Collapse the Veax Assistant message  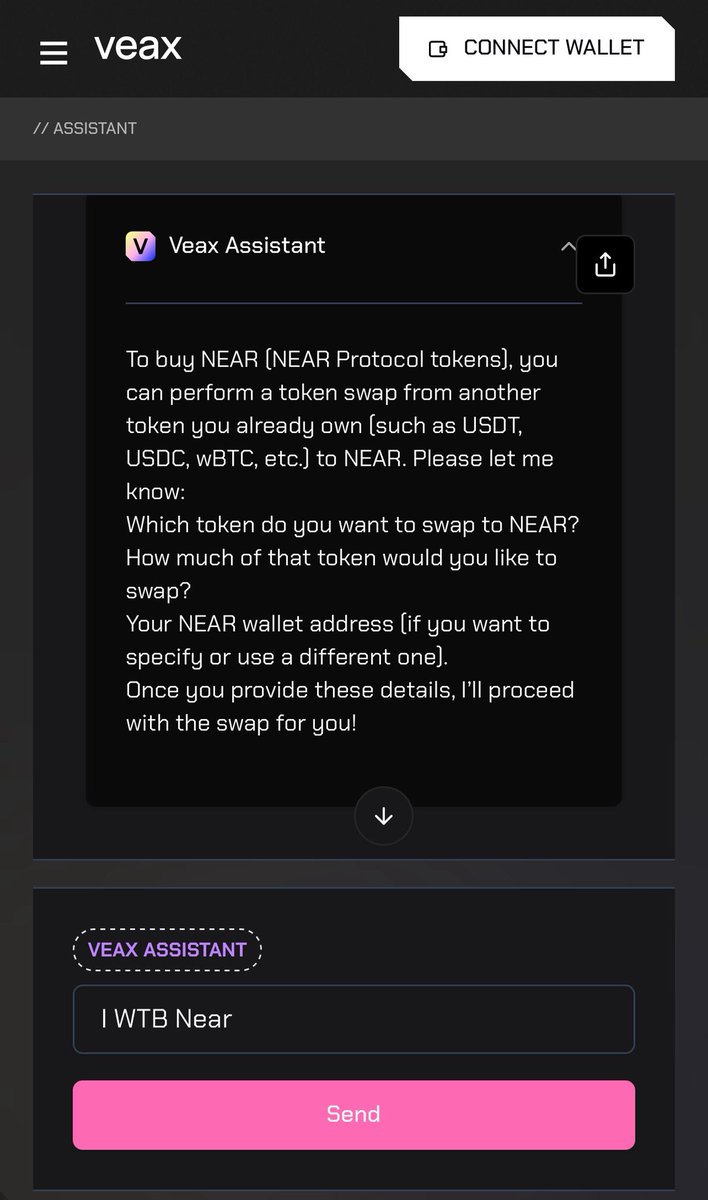[x=567, y=246]
